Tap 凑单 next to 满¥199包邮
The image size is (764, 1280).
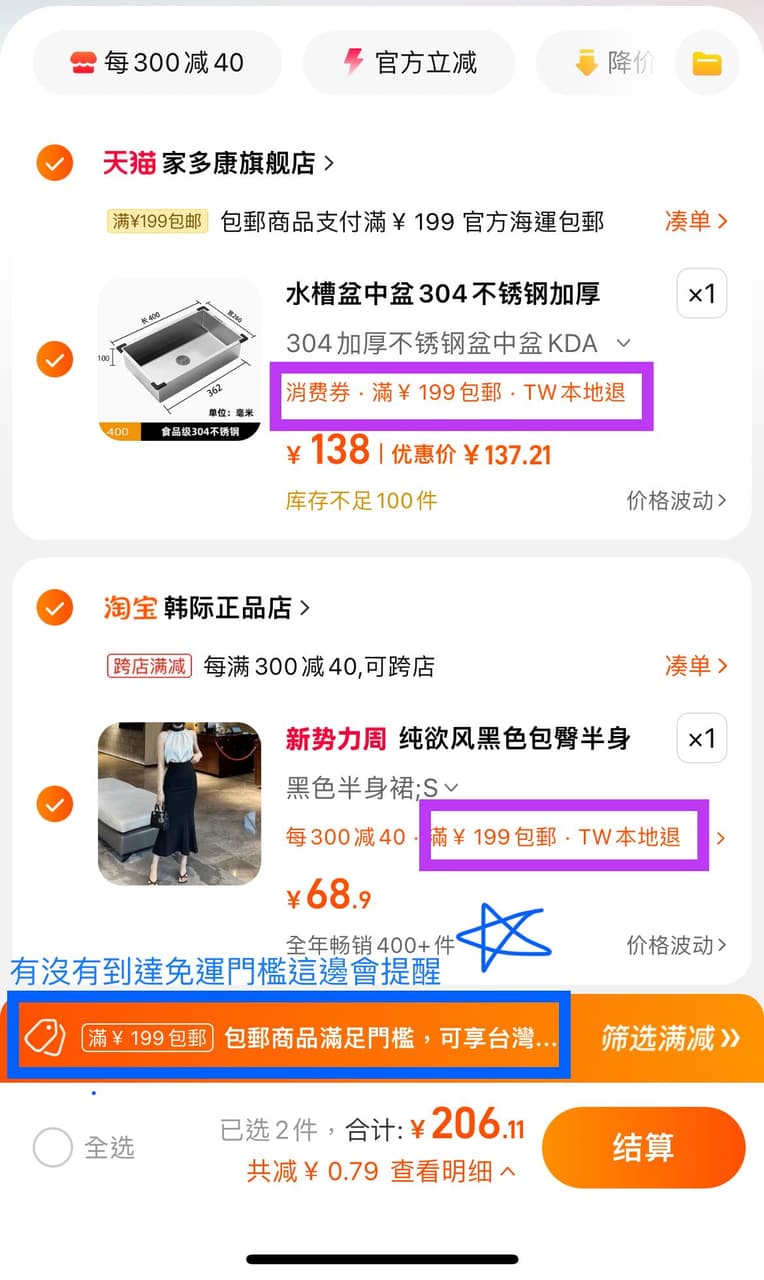(x=696, y=221)
